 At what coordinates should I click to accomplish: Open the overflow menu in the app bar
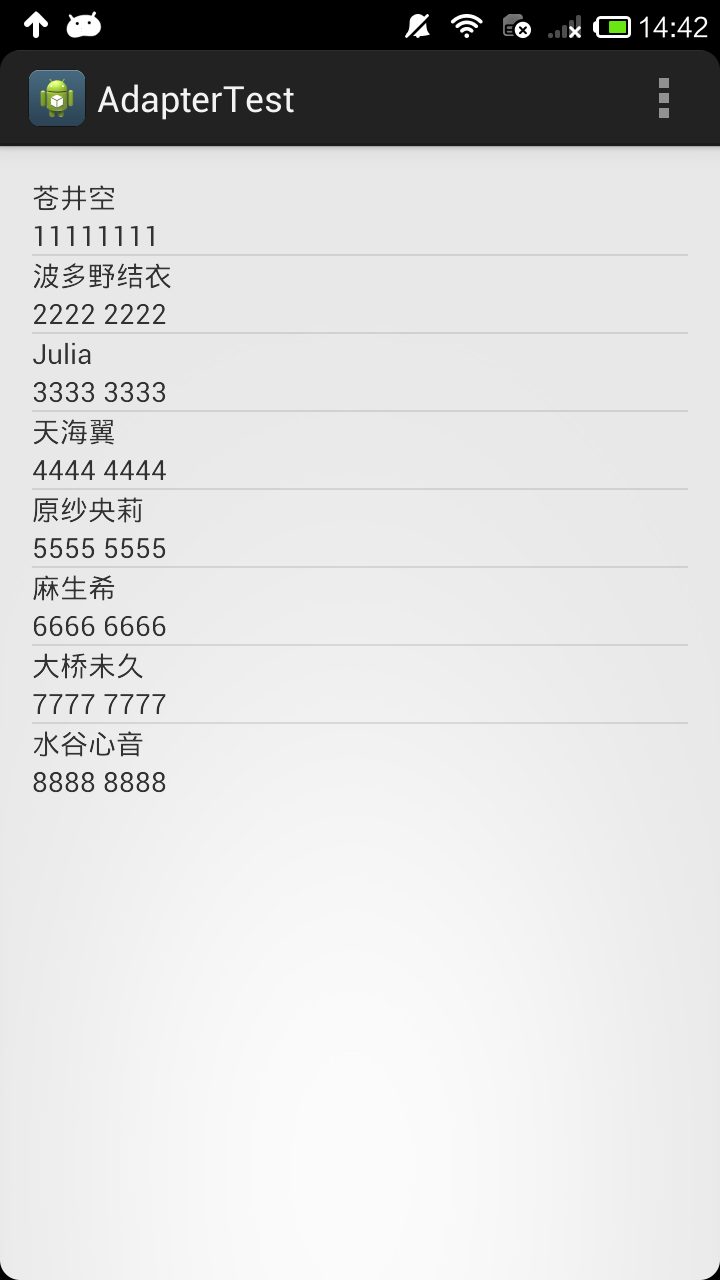(663, 98)
